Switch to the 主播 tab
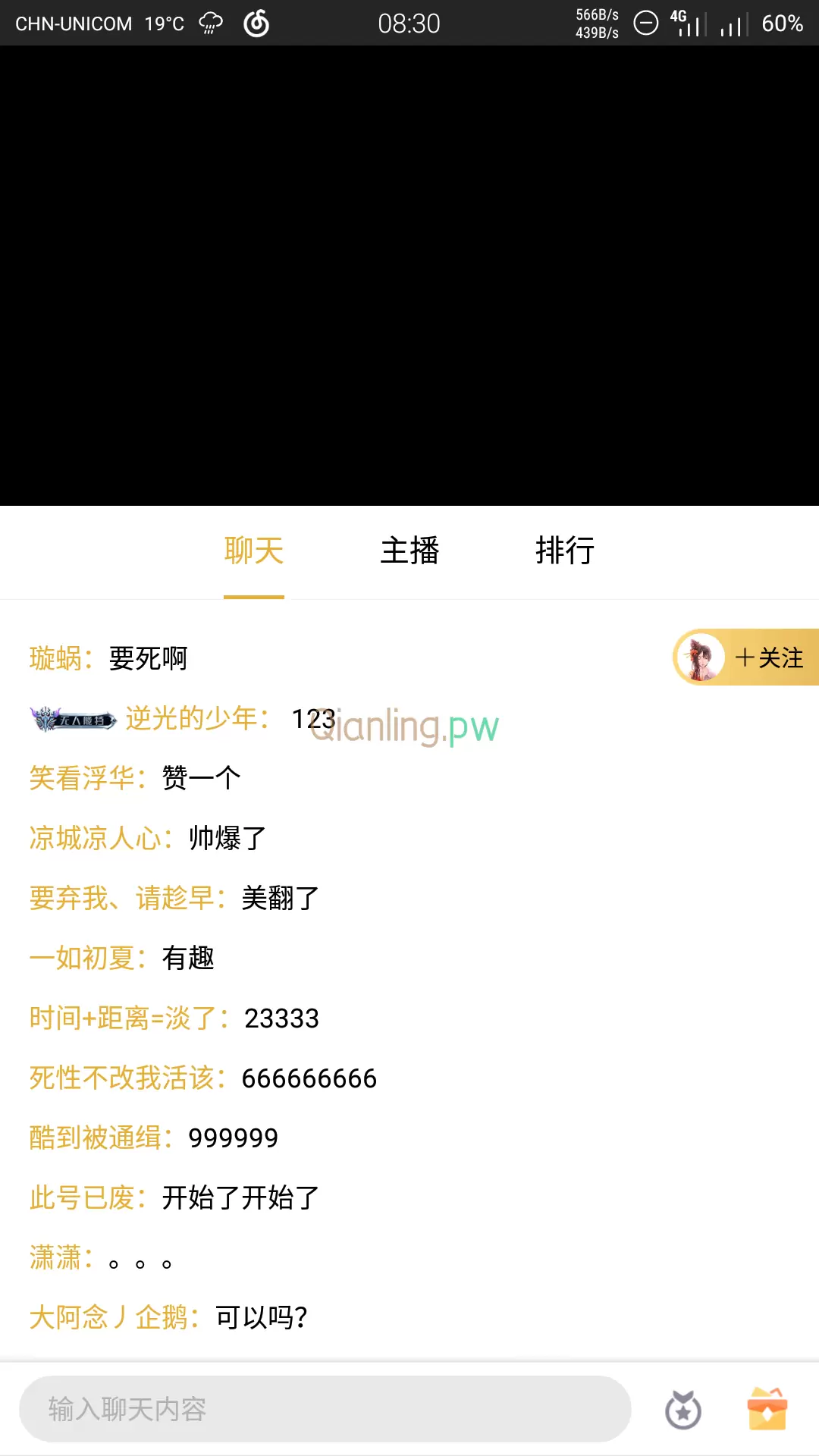 (x=409, y=551)
